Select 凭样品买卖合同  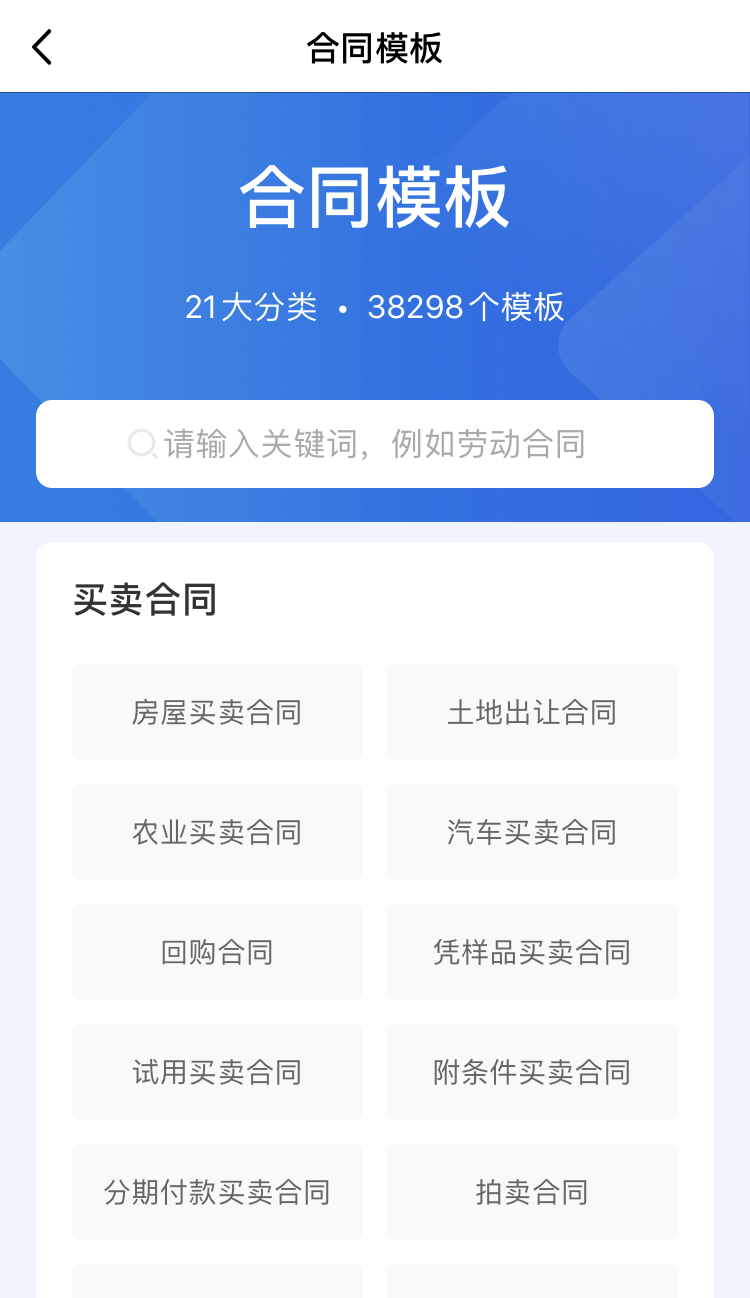[532, 952]
